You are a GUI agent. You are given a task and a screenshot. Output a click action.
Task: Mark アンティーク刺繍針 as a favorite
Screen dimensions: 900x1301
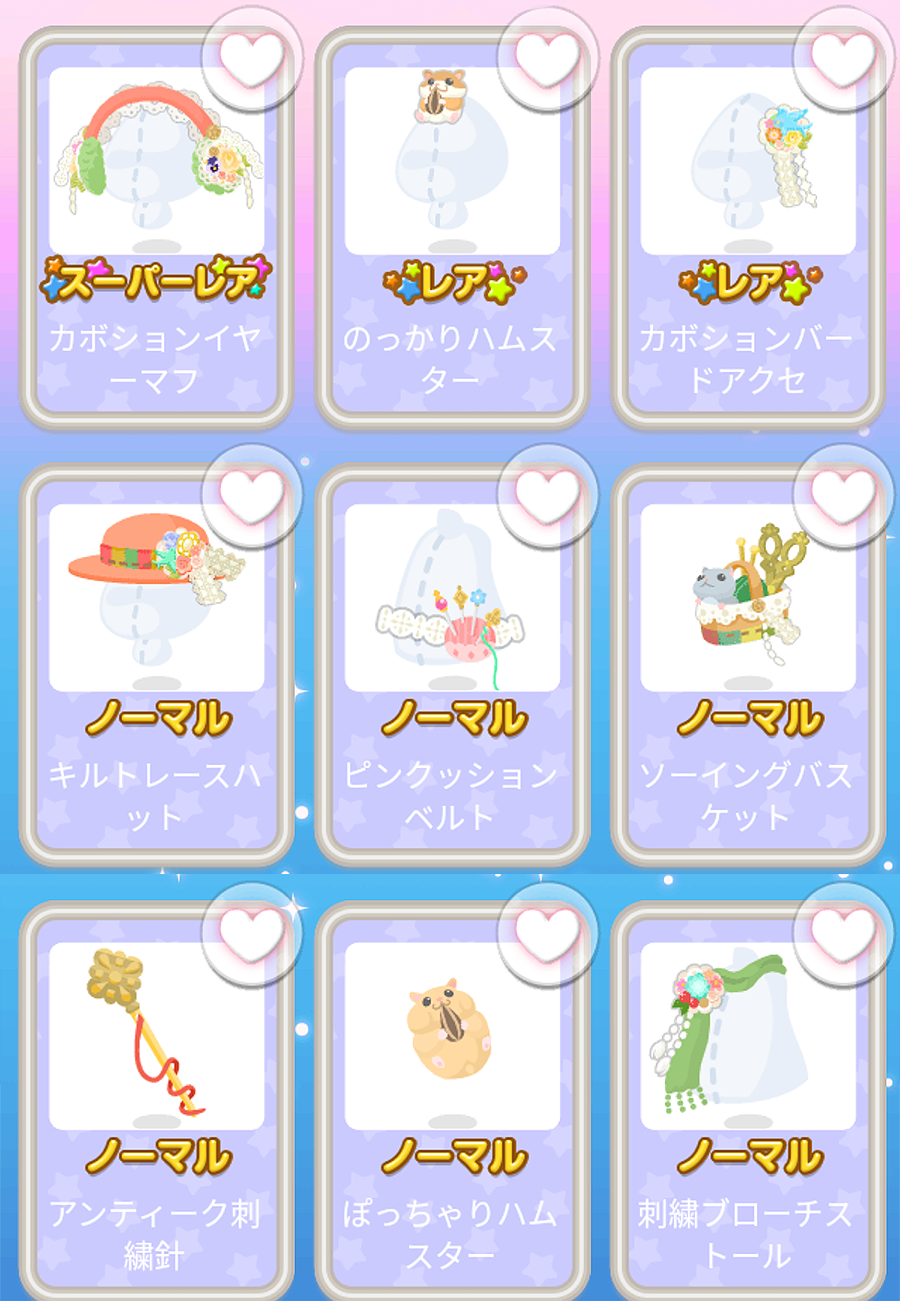251,932
